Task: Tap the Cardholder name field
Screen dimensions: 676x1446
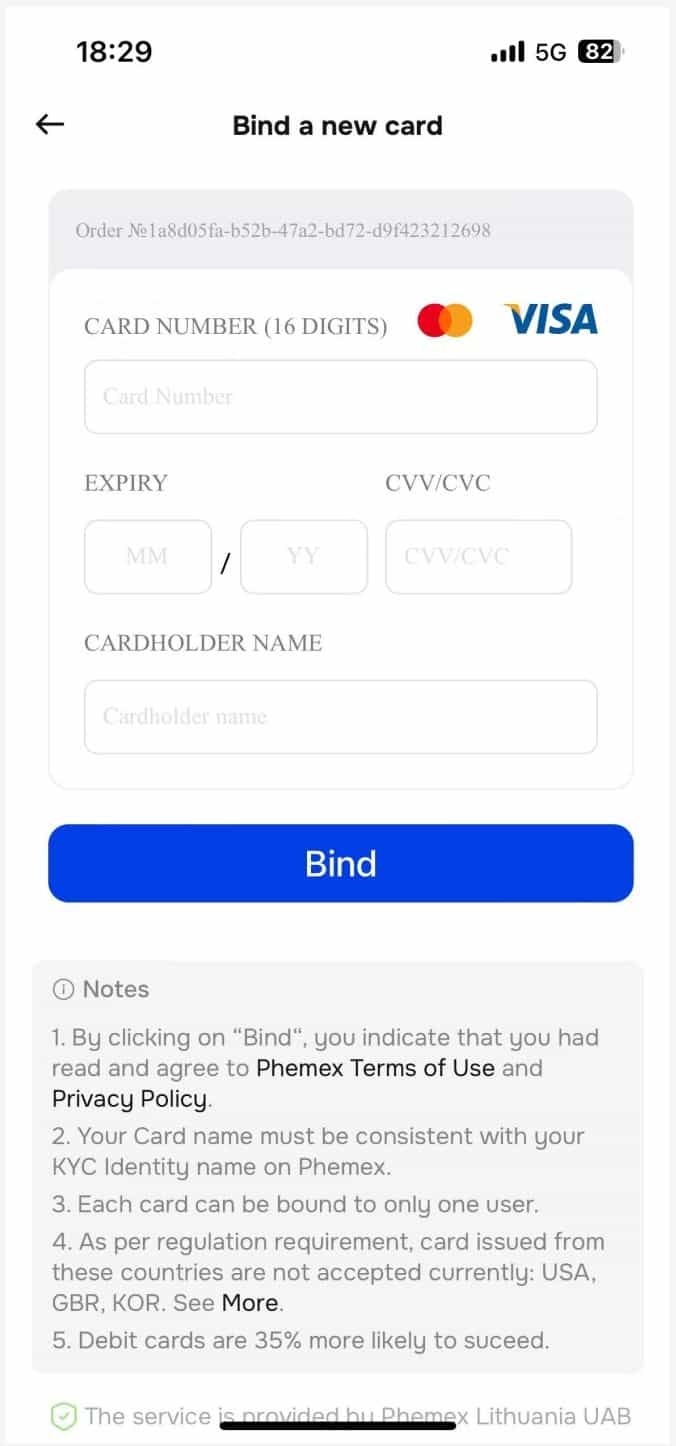Action: 340,717
